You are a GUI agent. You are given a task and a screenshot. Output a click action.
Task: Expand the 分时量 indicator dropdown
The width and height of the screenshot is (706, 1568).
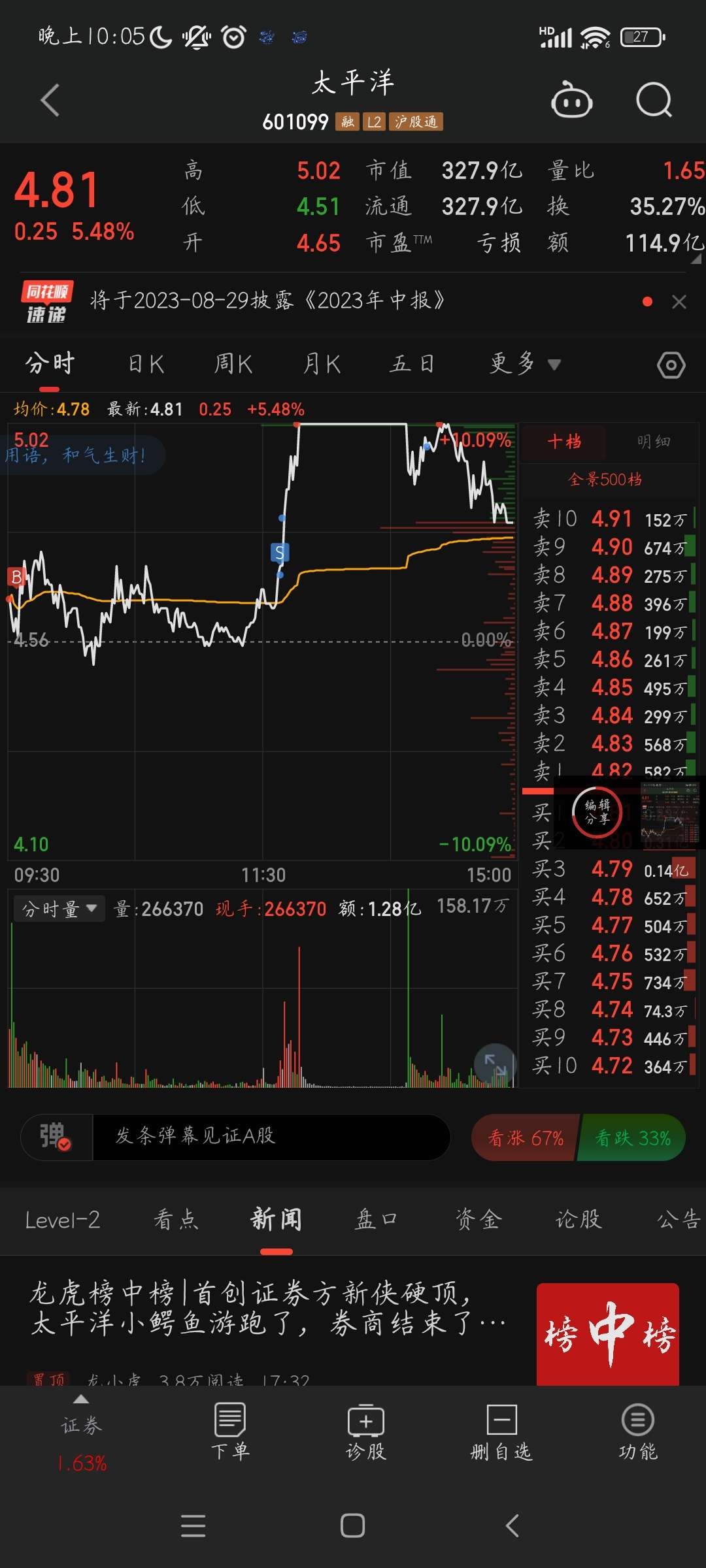click(x=59, y=909)
